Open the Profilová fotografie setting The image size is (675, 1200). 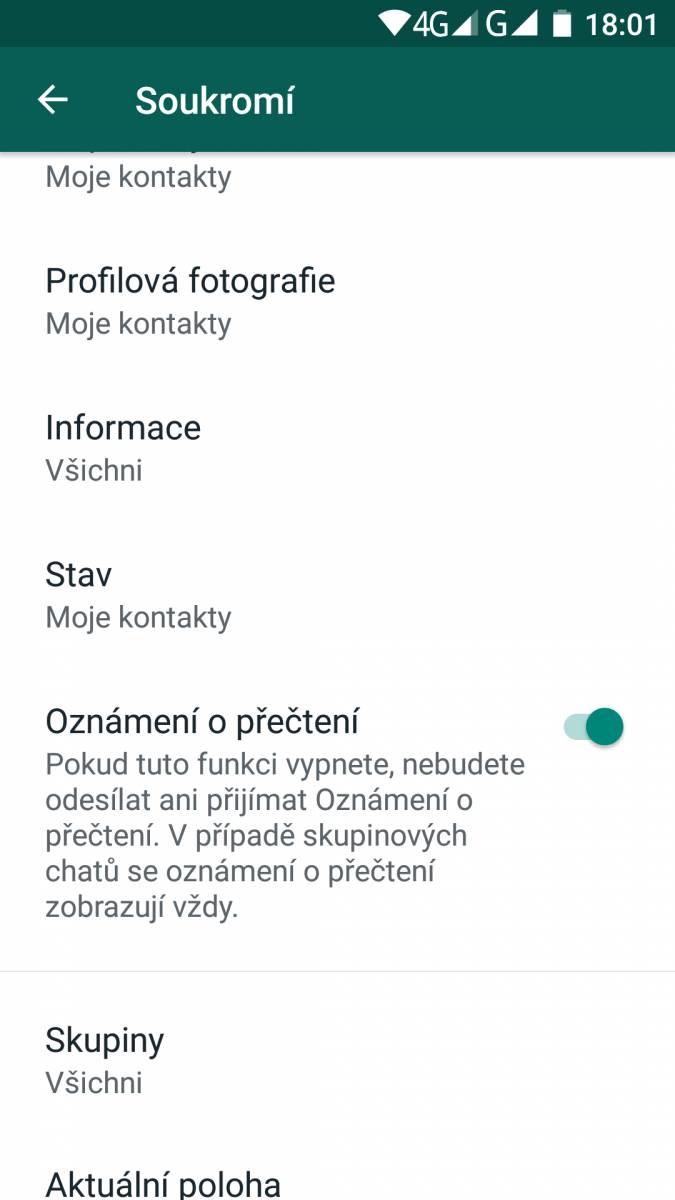[337, 301]
